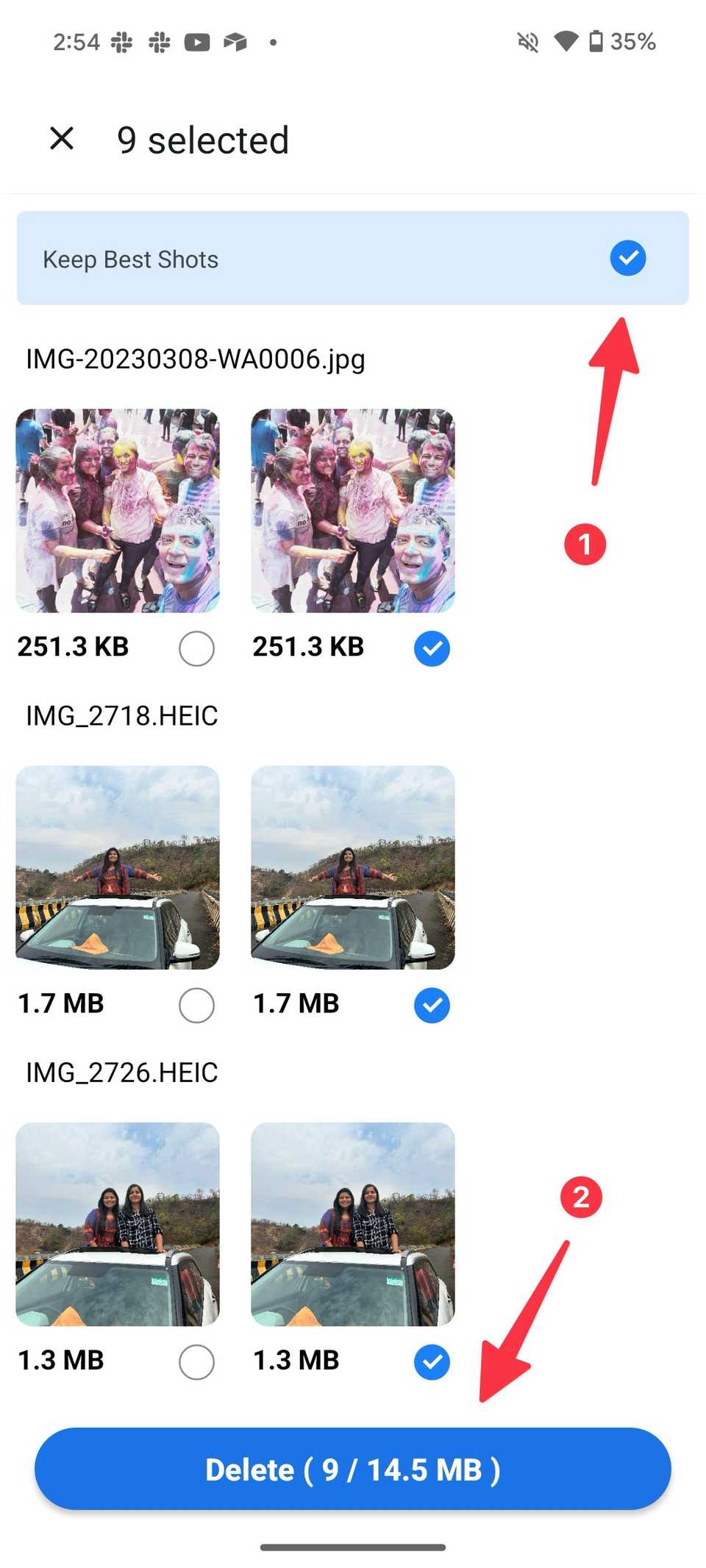Open the second IMG_2718.HEIC photo thumbnail
The width and height of the screenshot is (706, 1568).
point(353,867)
